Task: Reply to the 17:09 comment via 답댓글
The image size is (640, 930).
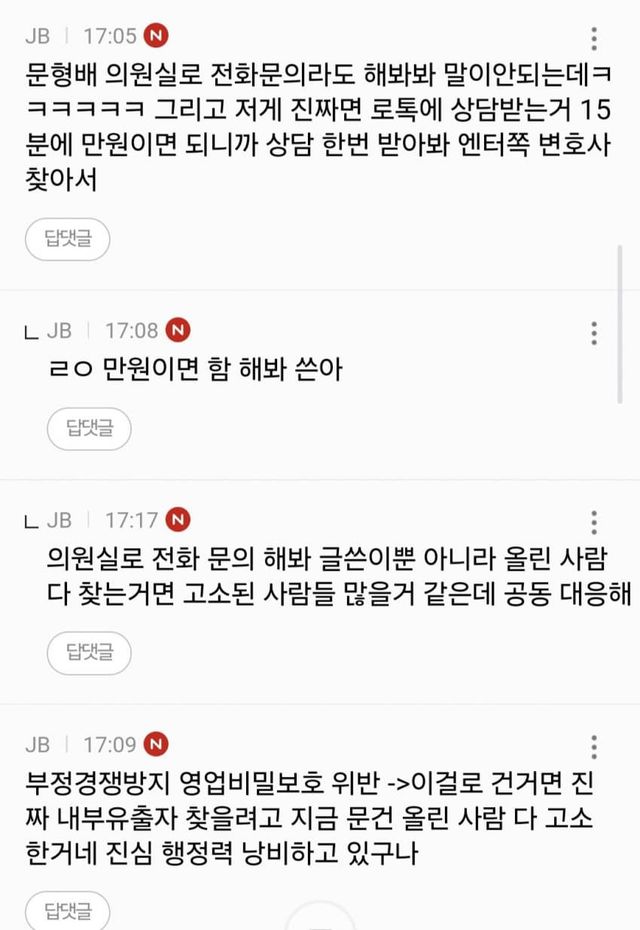Action: 67,912
